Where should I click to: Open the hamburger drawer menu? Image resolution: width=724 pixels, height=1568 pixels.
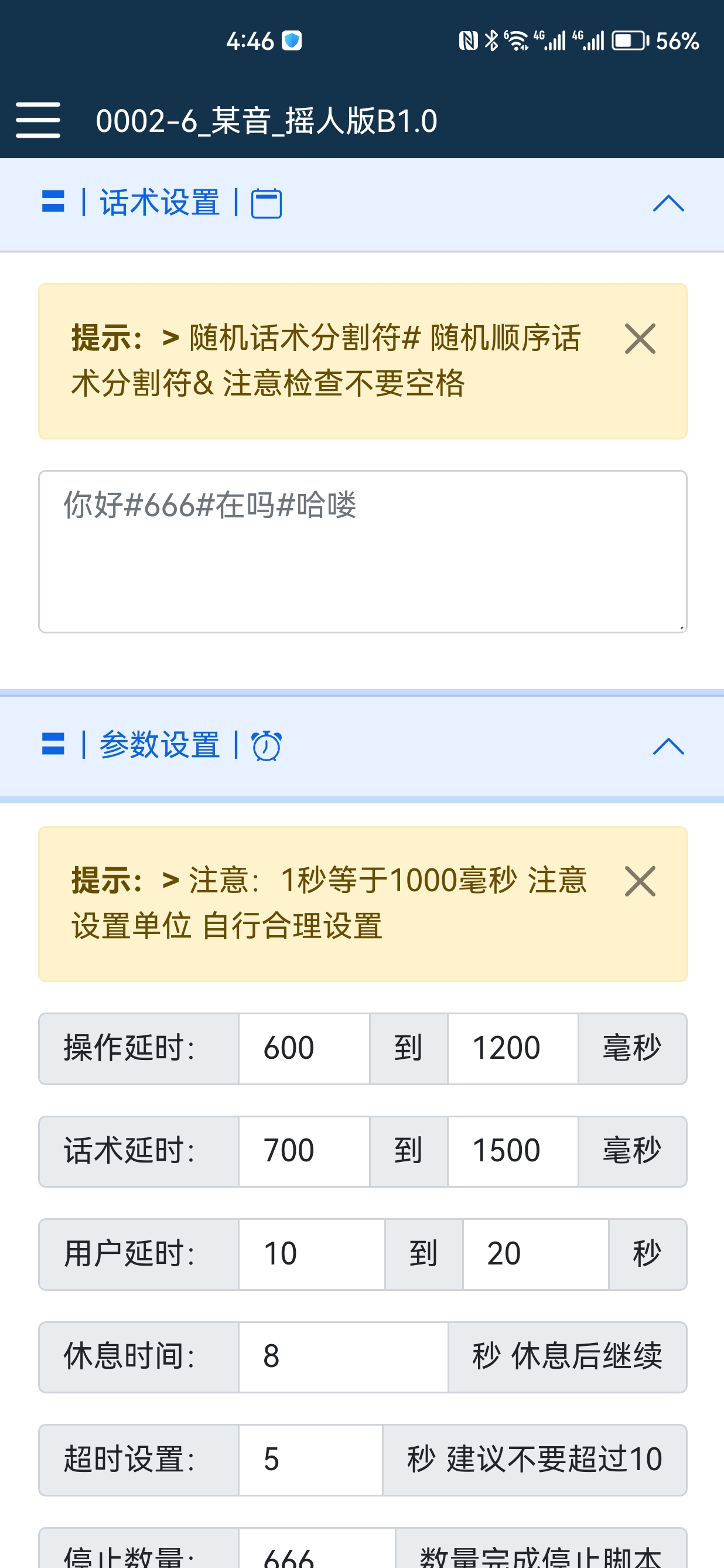(x=37, y=121)
